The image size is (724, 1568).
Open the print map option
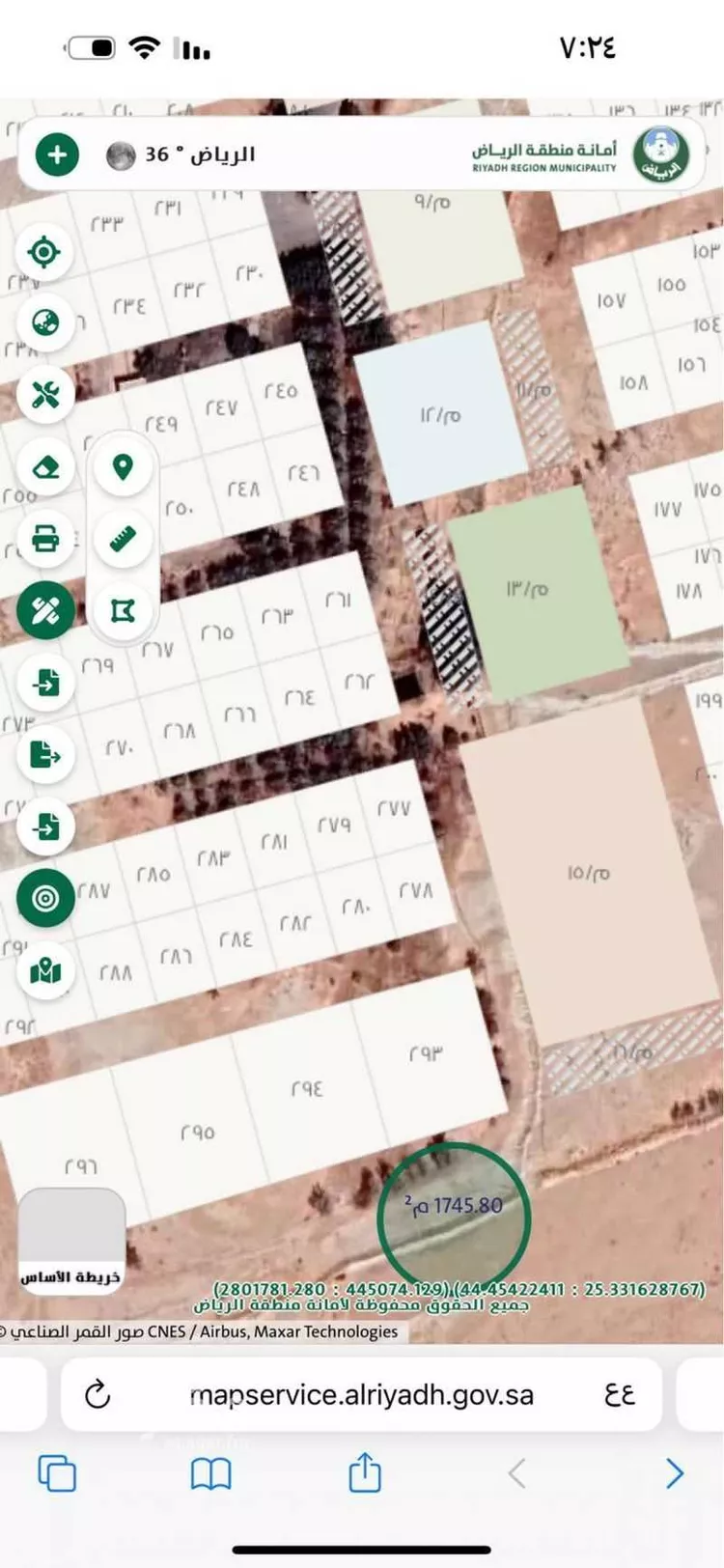tap(44, 538)
